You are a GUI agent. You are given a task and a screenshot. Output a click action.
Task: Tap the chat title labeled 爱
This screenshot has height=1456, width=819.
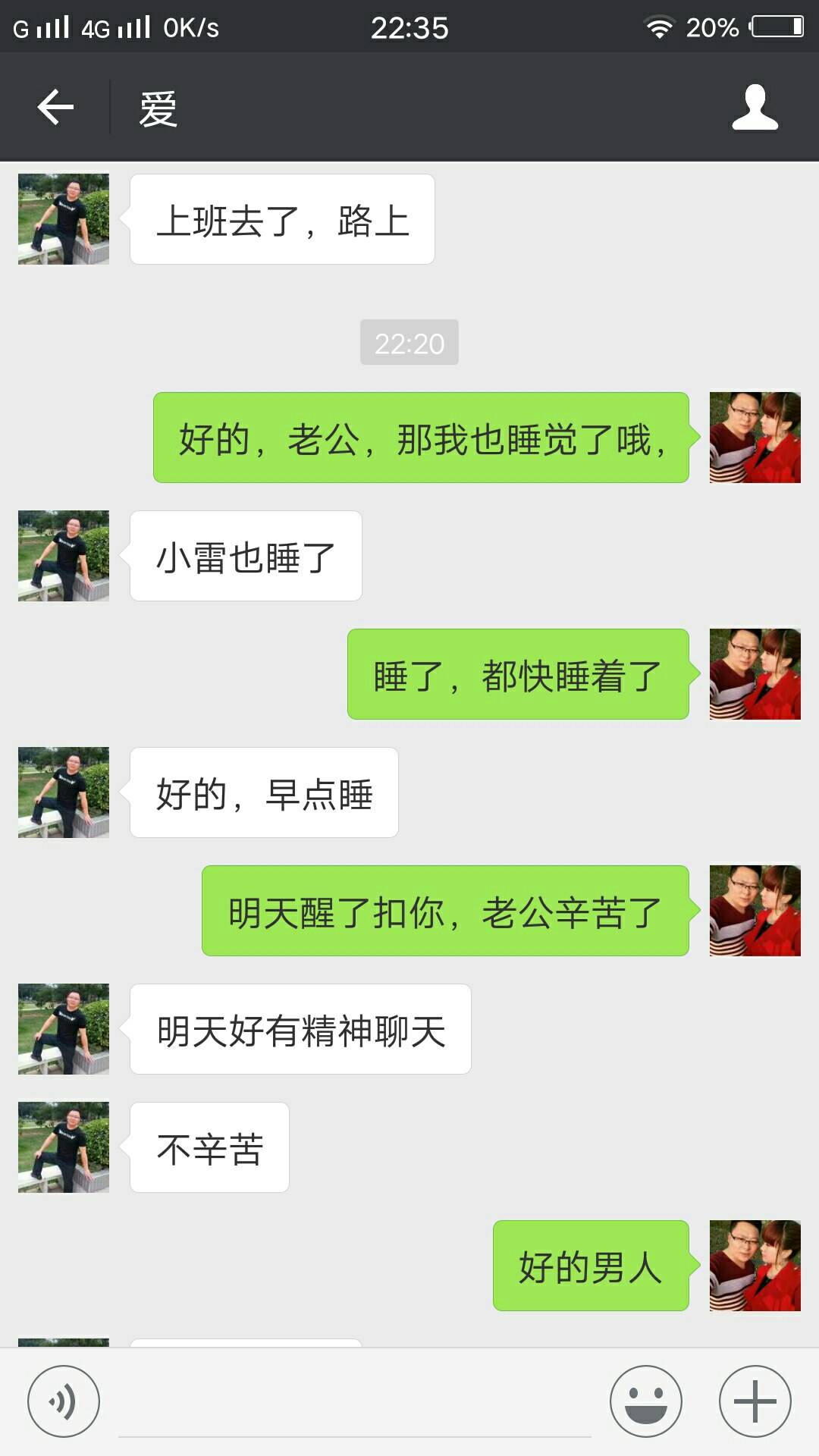pyautogui.click(x=155, y=107)
